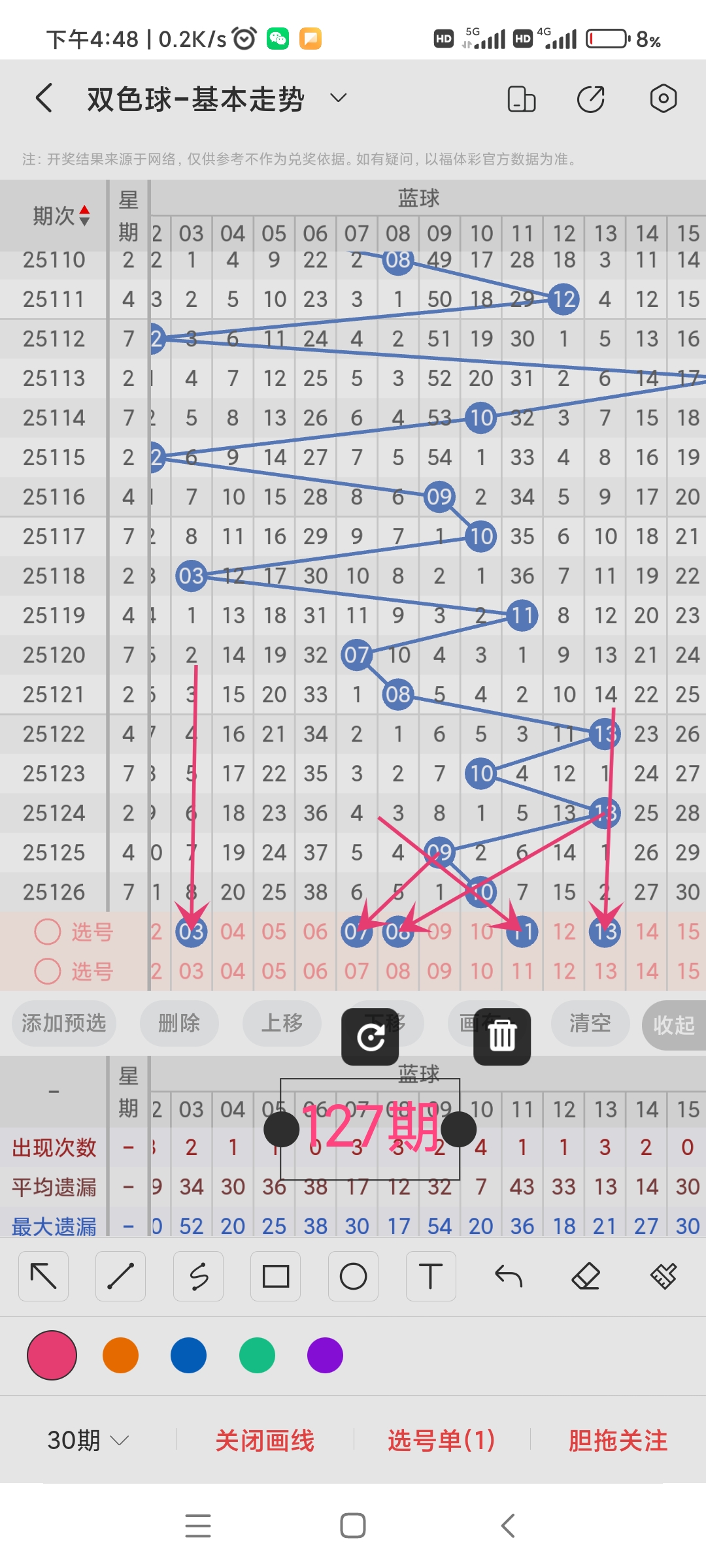This screenshot has width=706, height=1568.
Task: Select the arrow drawing tool
Action: (43, 1276)
